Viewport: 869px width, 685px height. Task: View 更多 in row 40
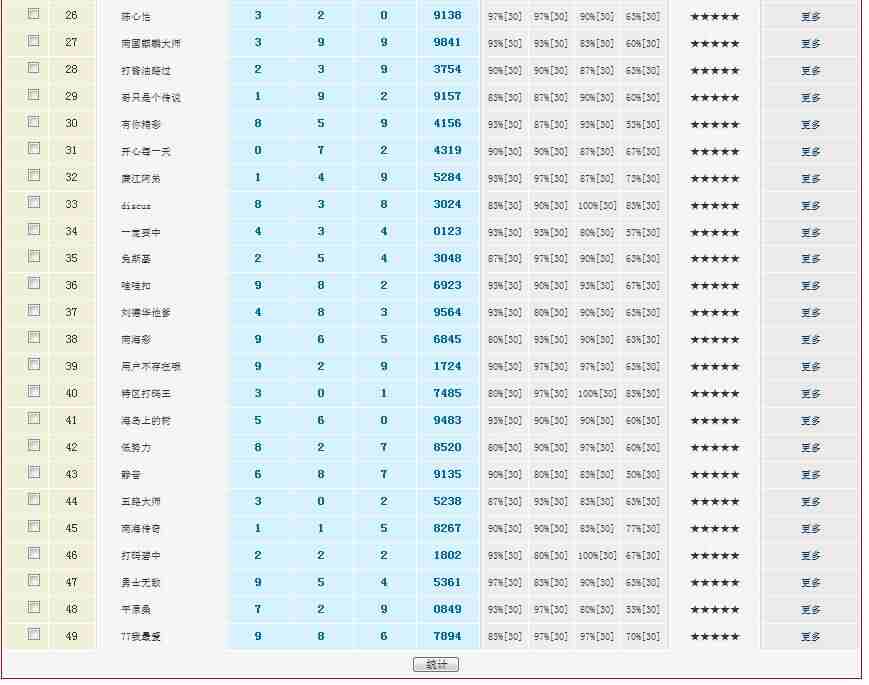tap(810, 394)
